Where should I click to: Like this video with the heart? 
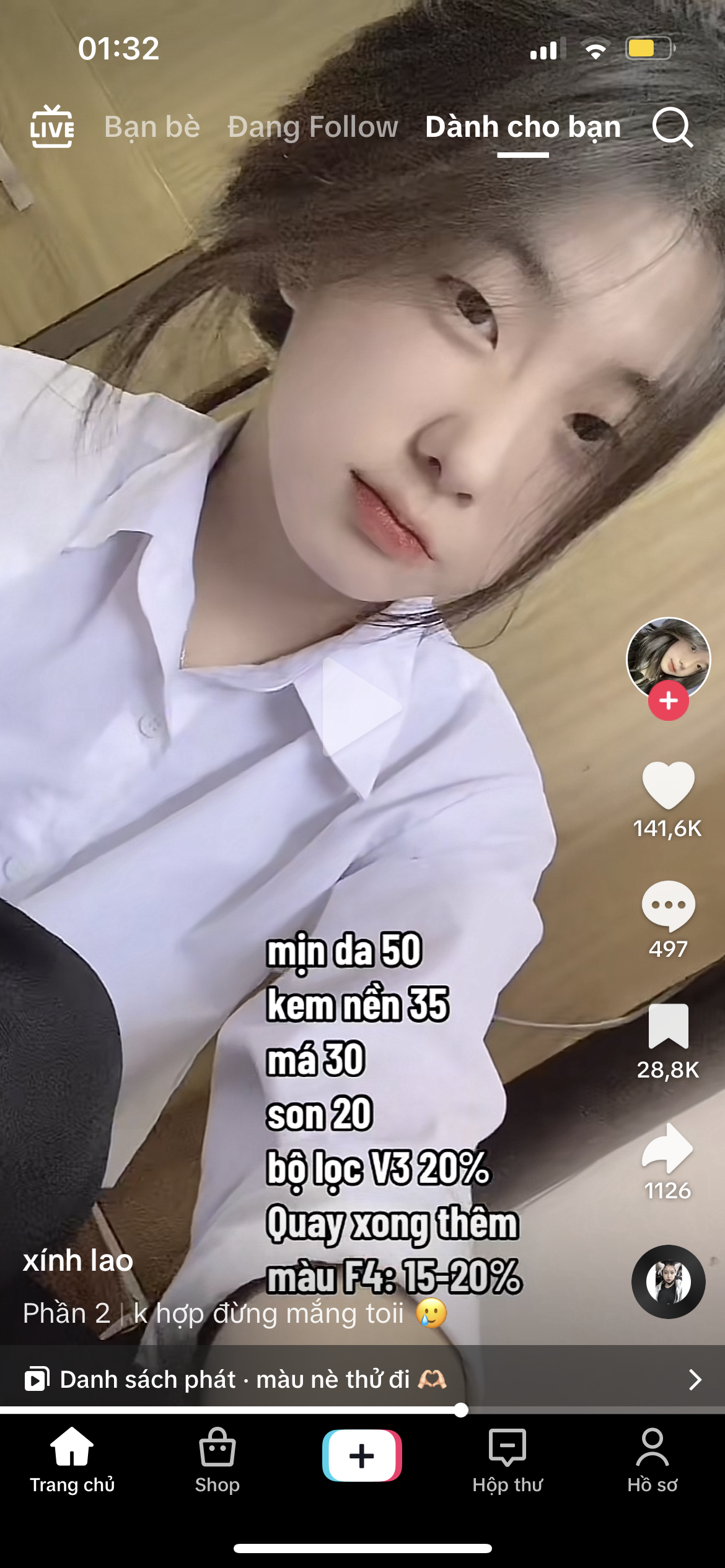tap(668, 785)
